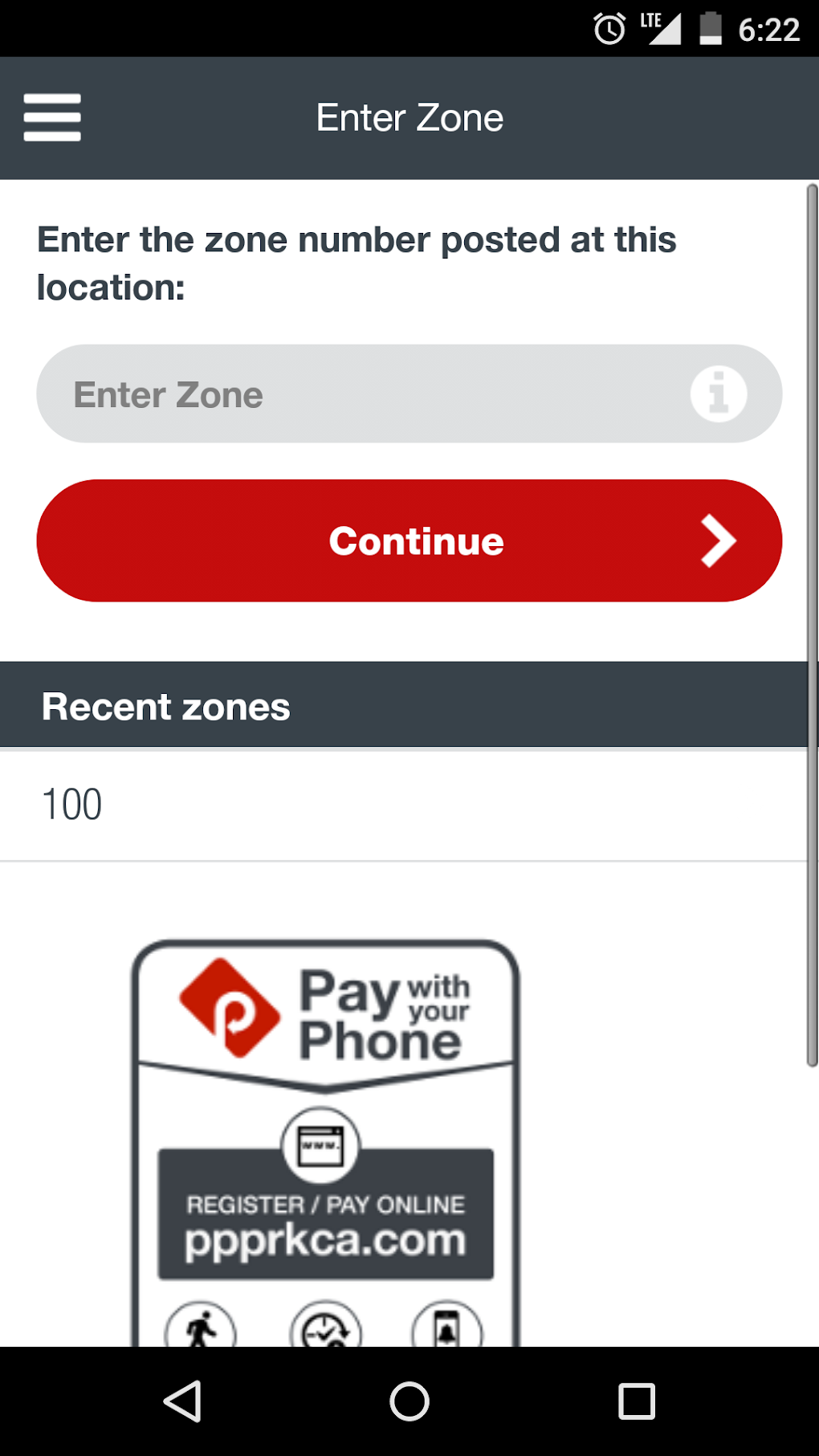Open the hamburger drawer menu
The image size is (819, 1456).
coord(52,117)
